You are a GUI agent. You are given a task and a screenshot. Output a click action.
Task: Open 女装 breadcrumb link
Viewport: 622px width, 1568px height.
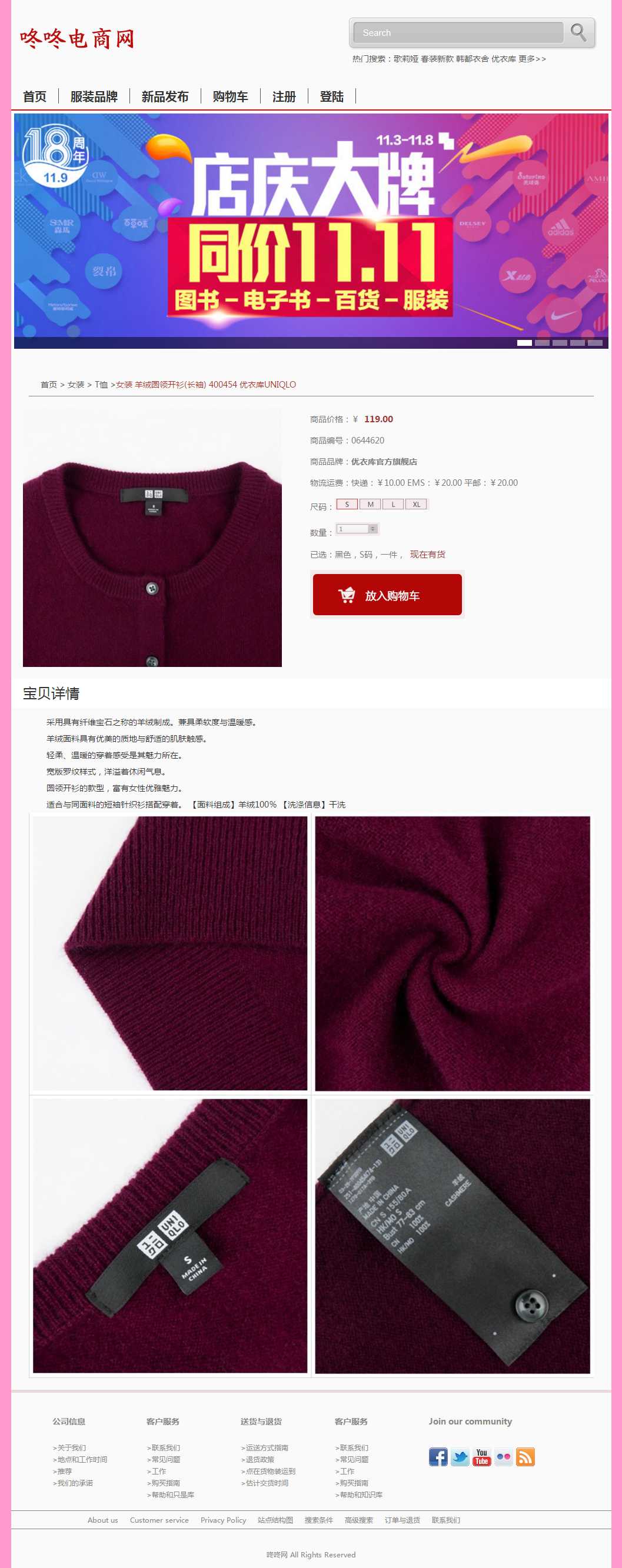click(x=75, y=385)
